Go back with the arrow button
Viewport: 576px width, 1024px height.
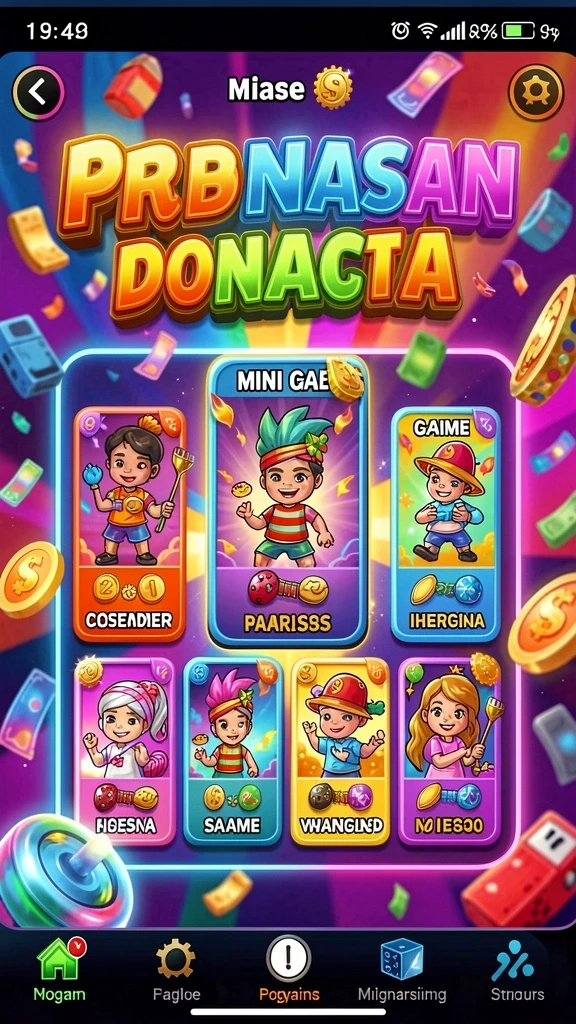pyautogui.click(x=38, y=93)
